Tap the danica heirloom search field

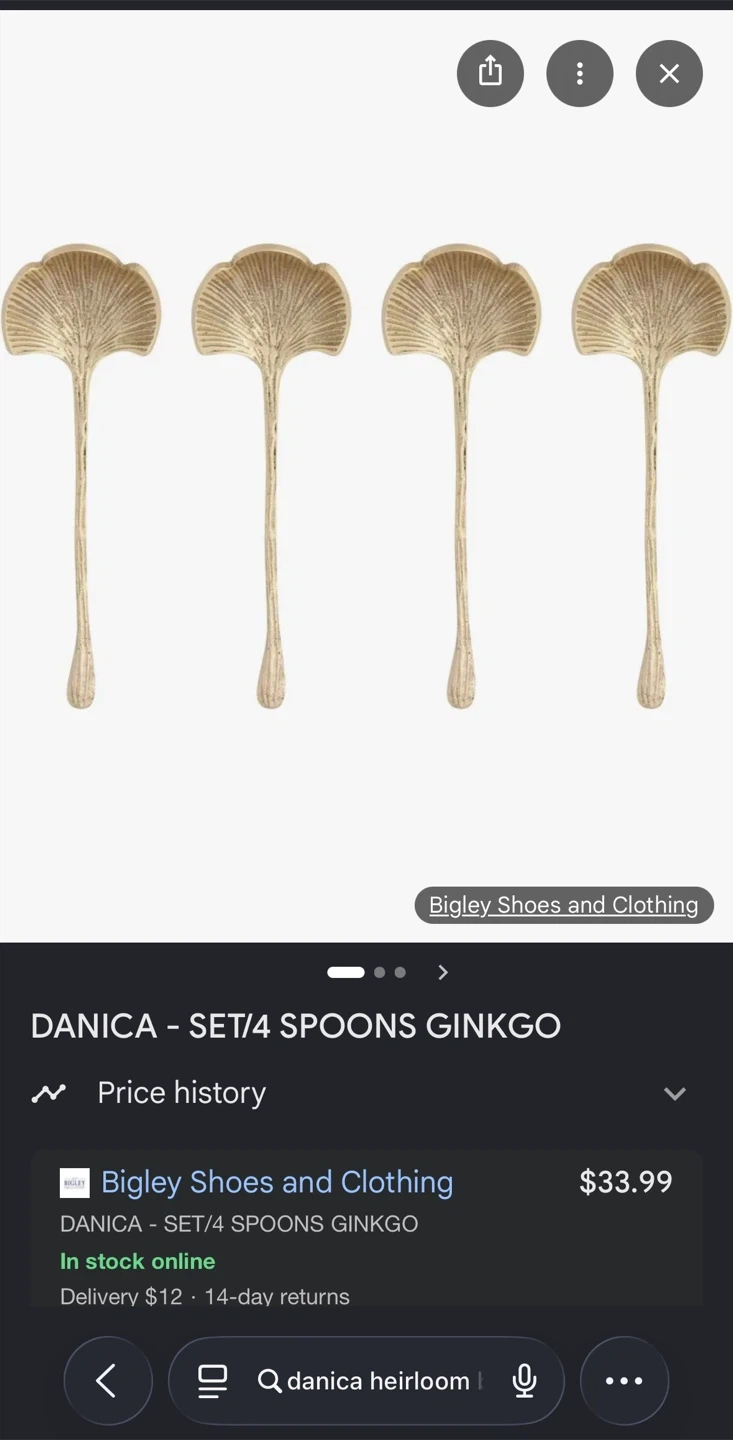tap(378, 1381)
